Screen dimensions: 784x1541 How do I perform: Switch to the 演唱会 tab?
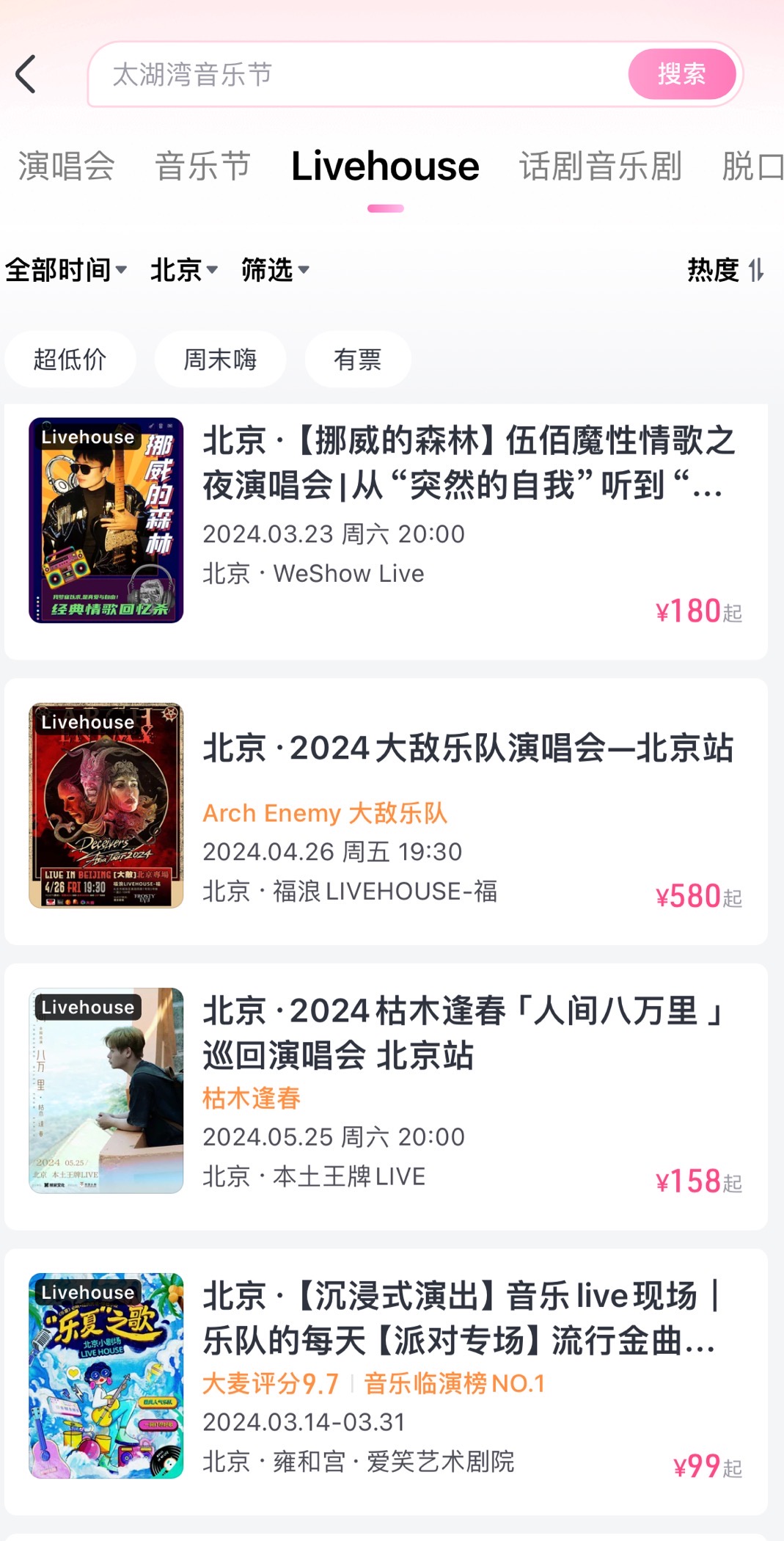click(66, 166)
